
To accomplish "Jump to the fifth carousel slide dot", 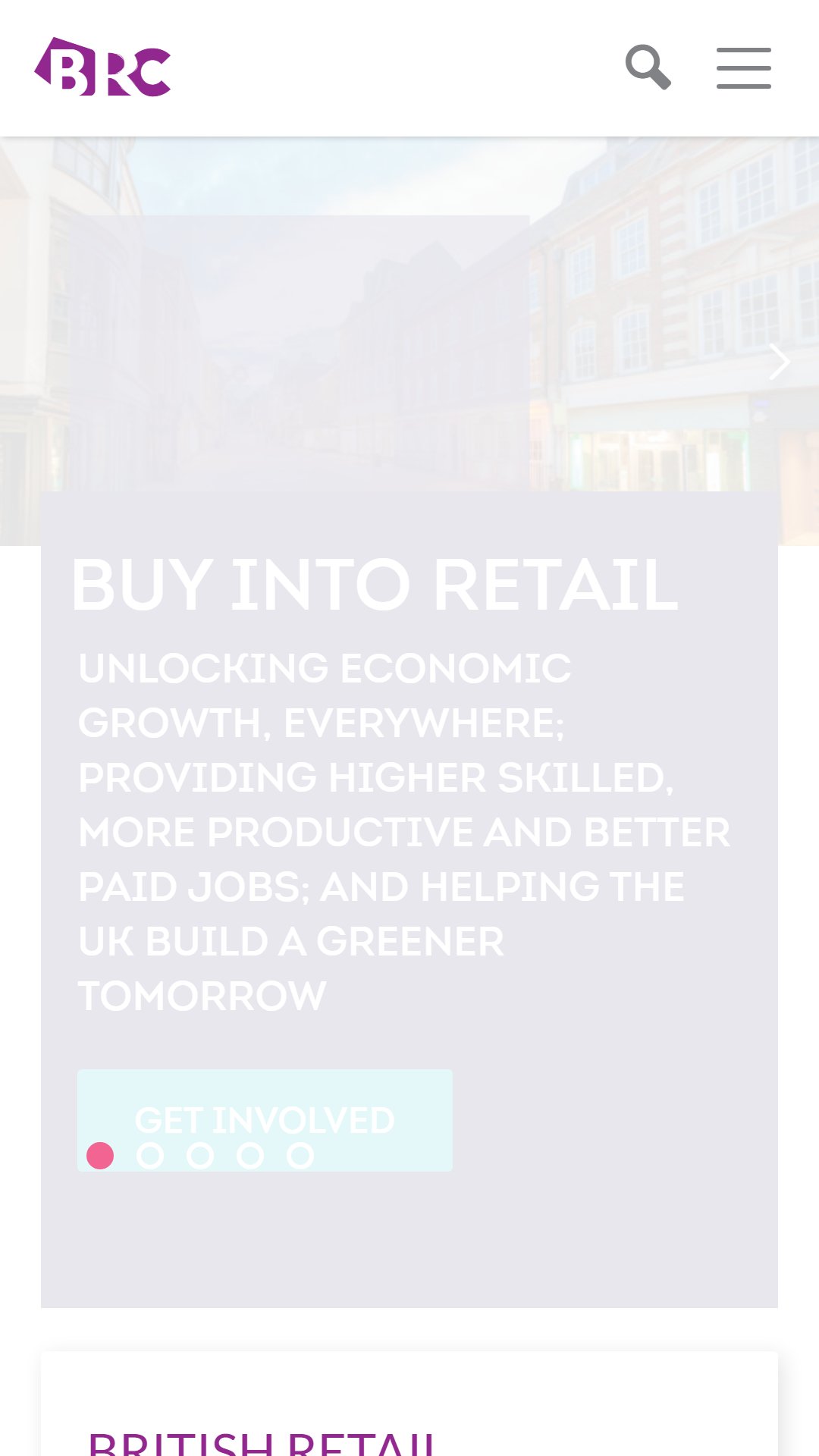I will tap(300, 1156).
